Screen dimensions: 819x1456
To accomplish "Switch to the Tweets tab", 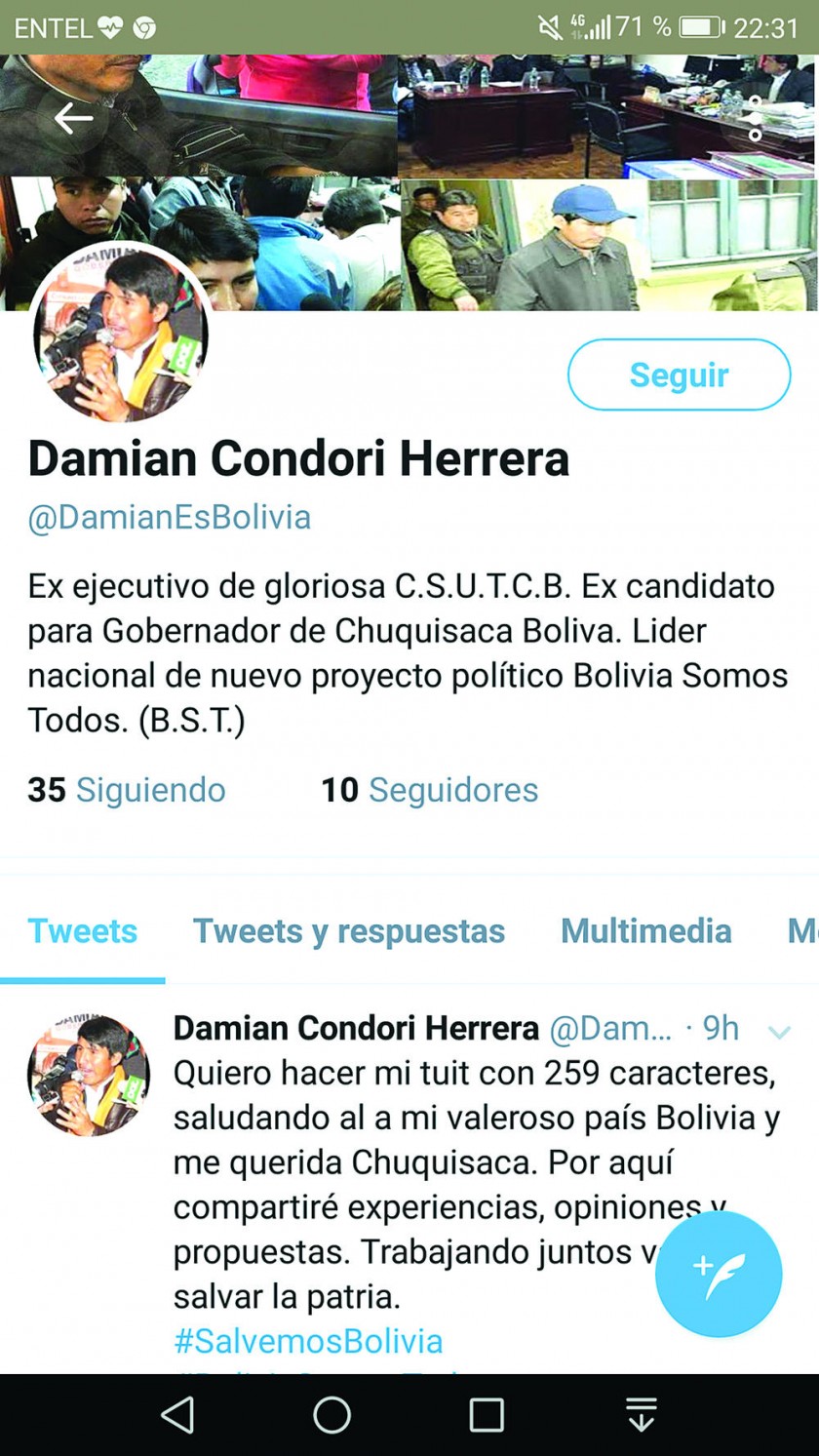I will [83, 931].
